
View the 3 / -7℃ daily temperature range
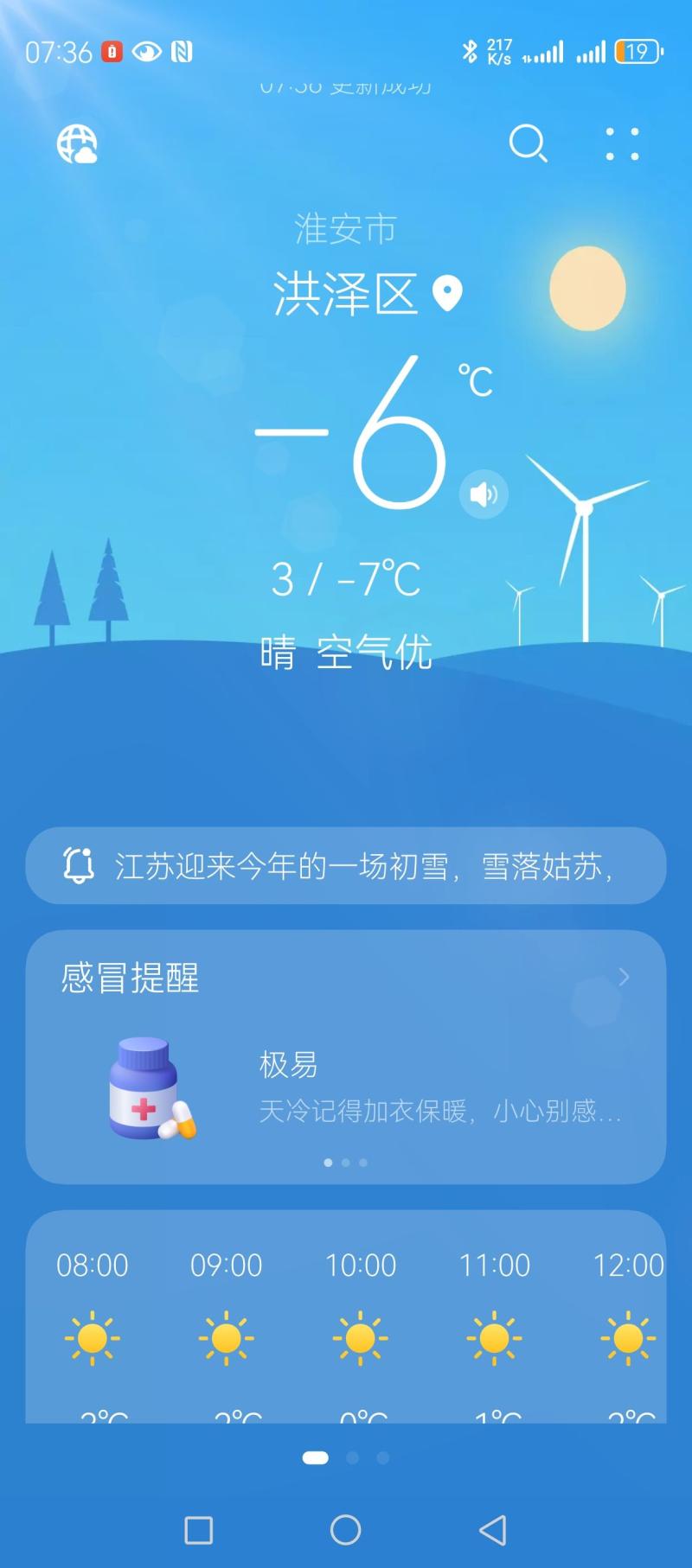tap(346, 578)
